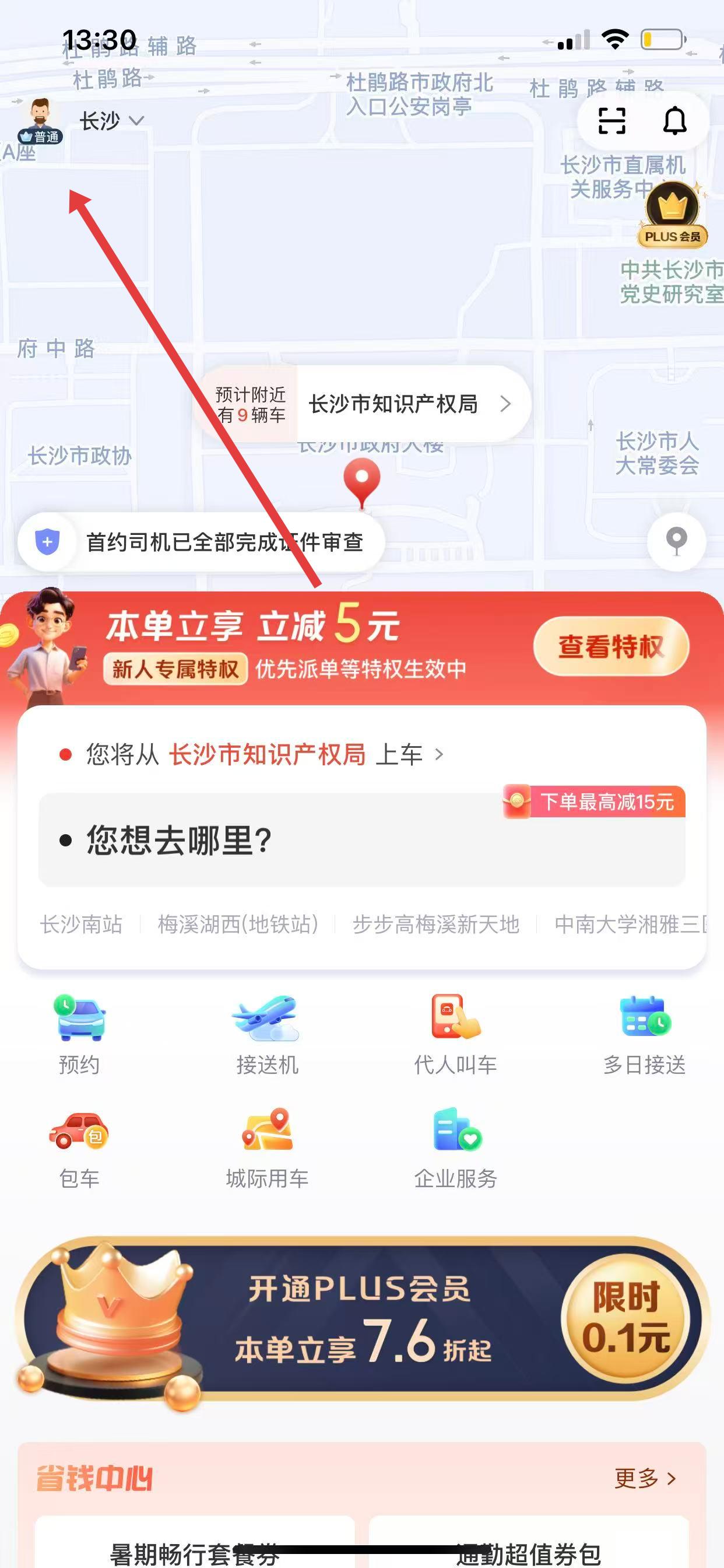Choose 步步高梅溪新天地 as destination
Viewport: 724px width, 1568px height.
tap(435, 925)
